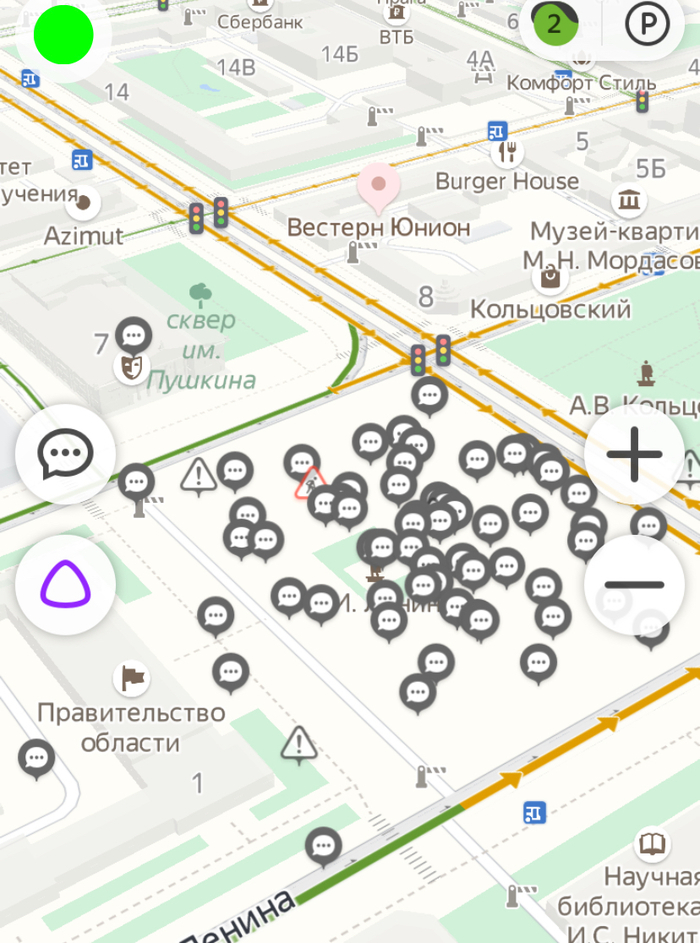The width and height of the screenshot is (700, 943).
Task: Tap the green circle in top corner
Action: click(x=64, y=35)
